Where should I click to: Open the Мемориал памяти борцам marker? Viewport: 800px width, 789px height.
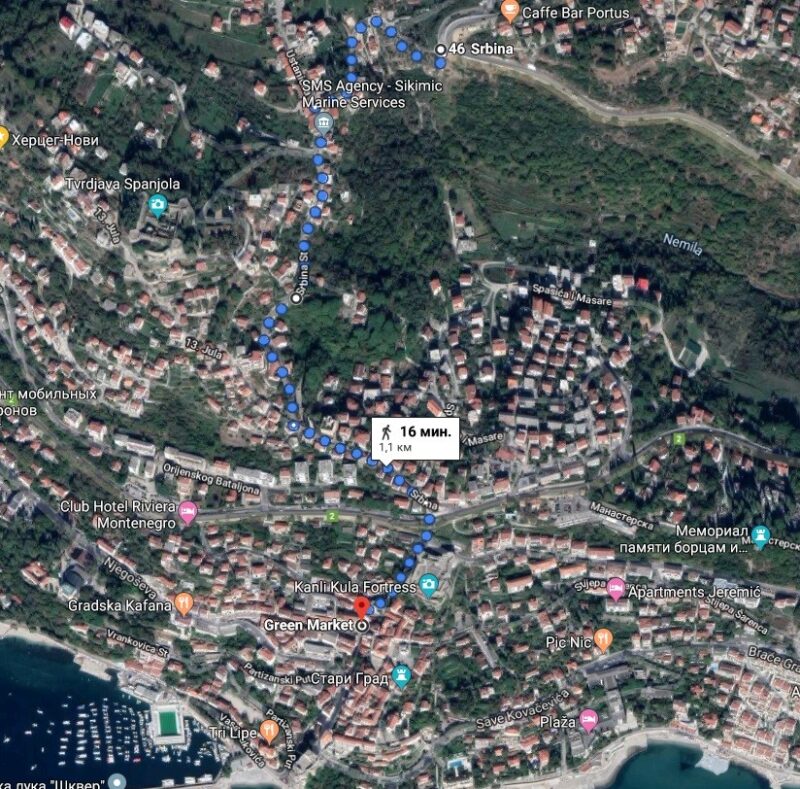760,536
